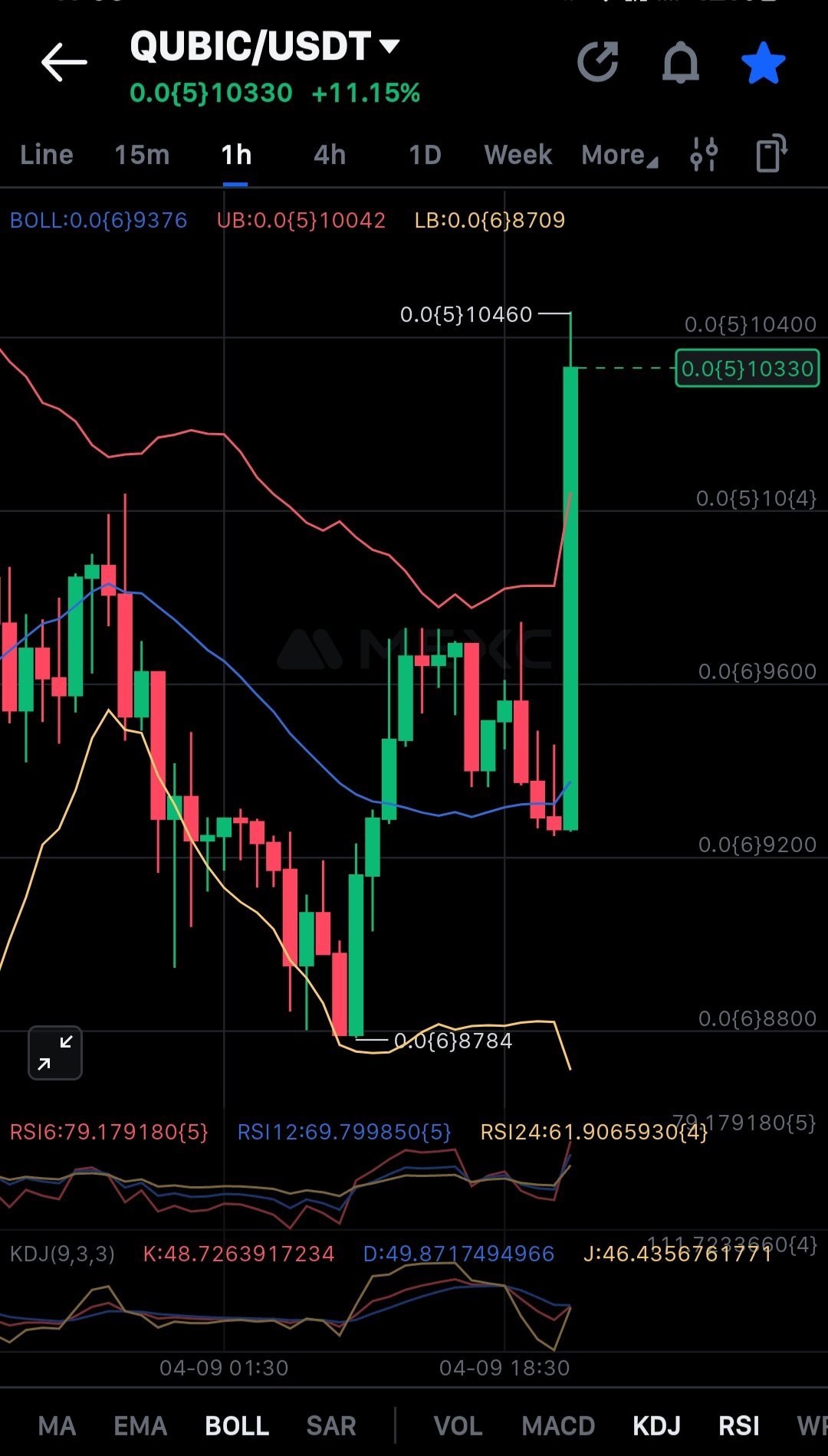This screenshot has width=828, height=1456.
Task: Select the 15m timeframe
Action: click(142, 155)
